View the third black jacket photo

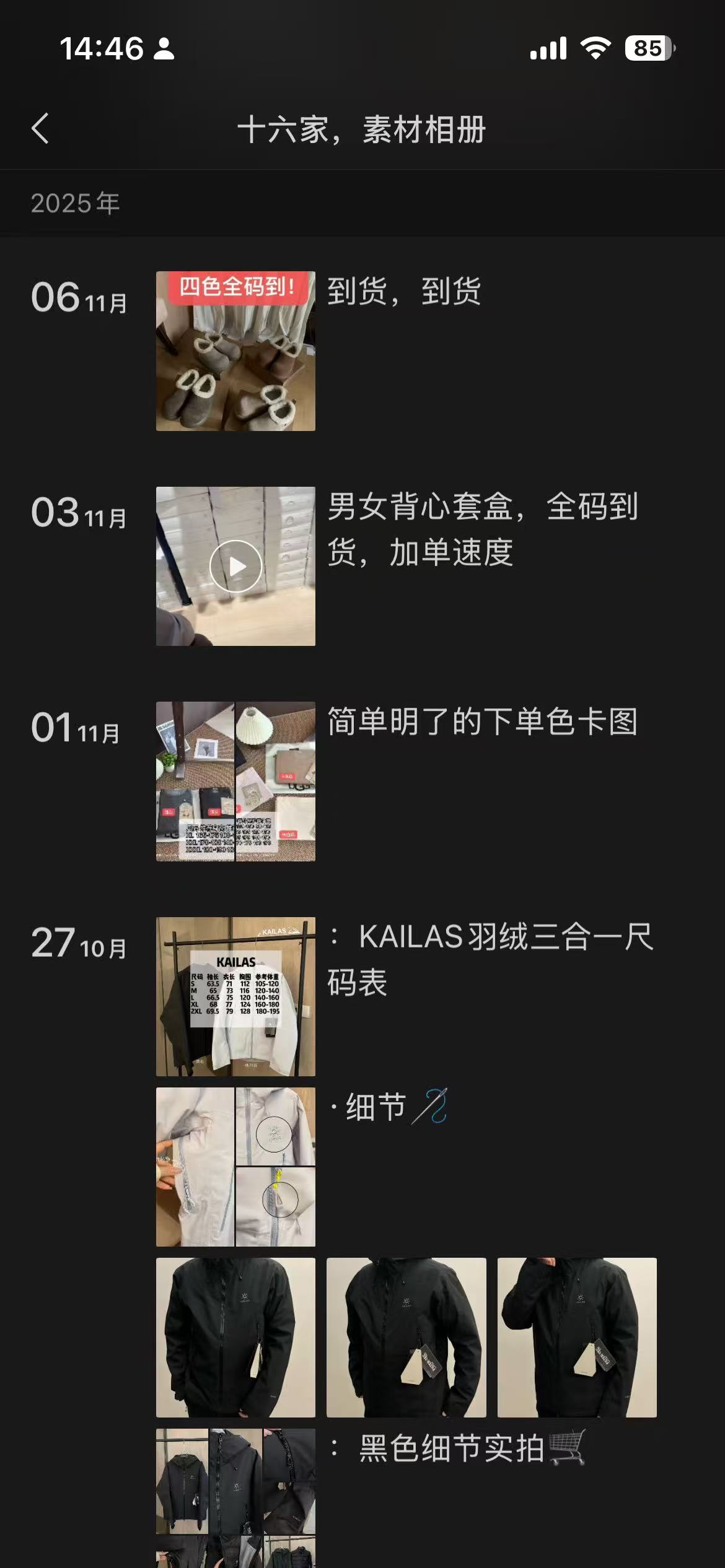pyautogui.click(x=576, y=1337)
